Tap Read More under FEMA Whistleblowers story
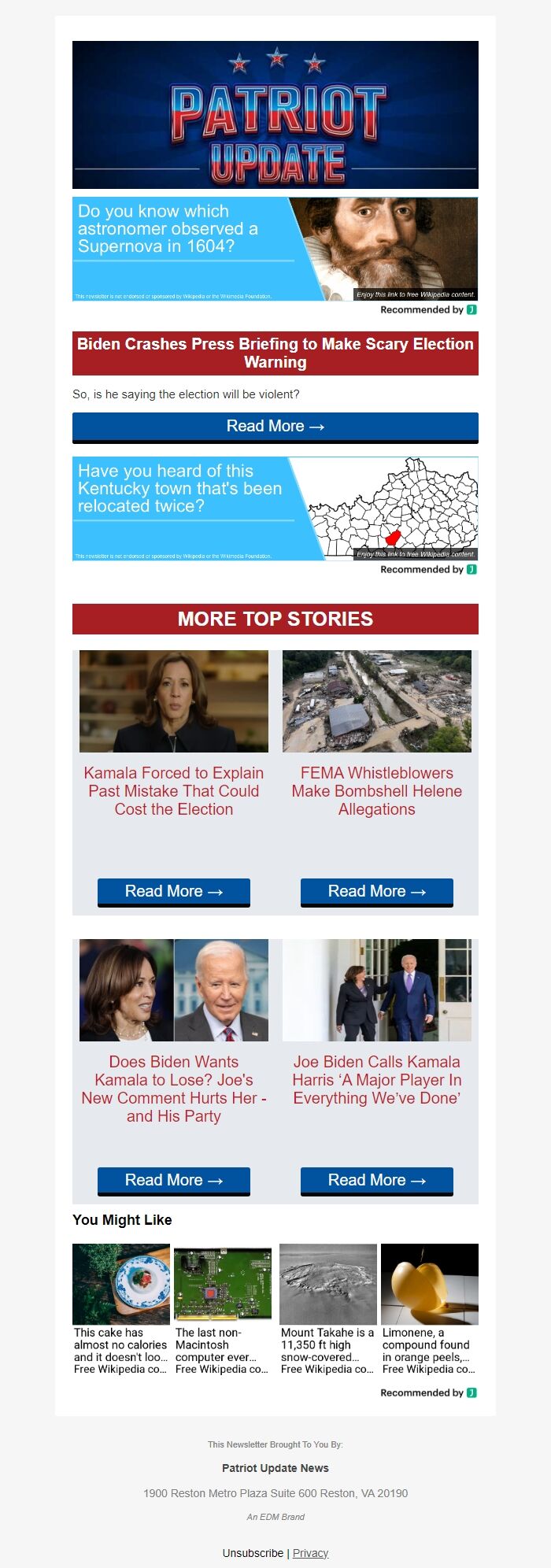 click(376, 892)
